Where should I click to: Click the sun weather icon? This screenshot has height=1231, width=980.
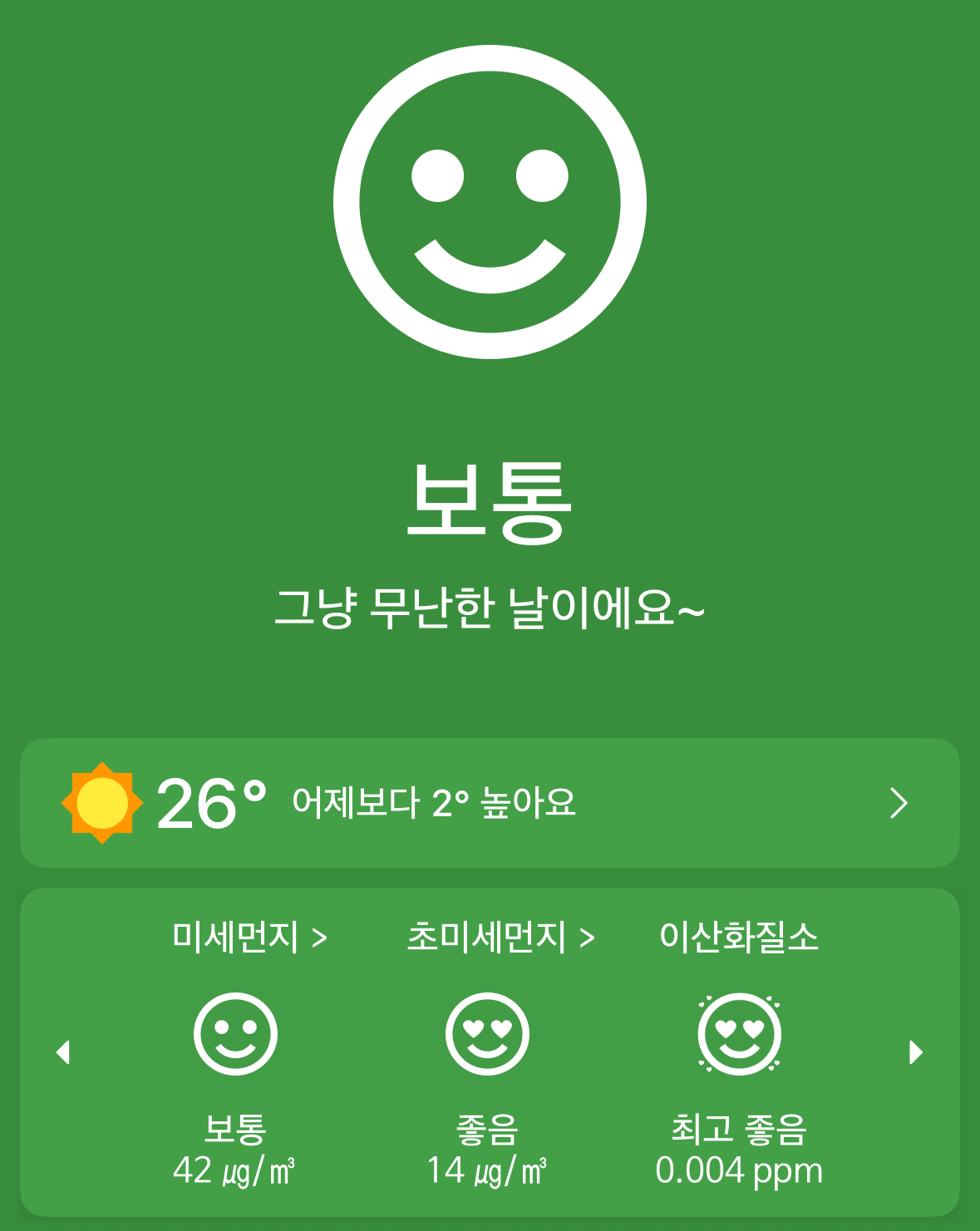coord(100,802)
